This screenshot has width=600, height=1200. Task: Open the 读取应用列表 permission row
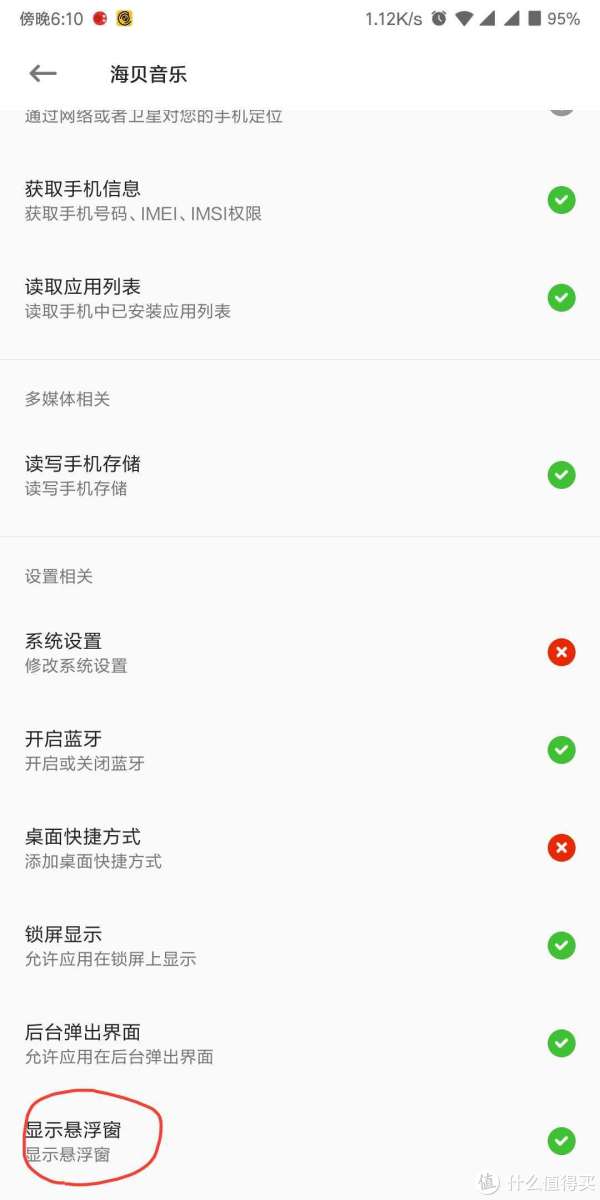point(300,298)
